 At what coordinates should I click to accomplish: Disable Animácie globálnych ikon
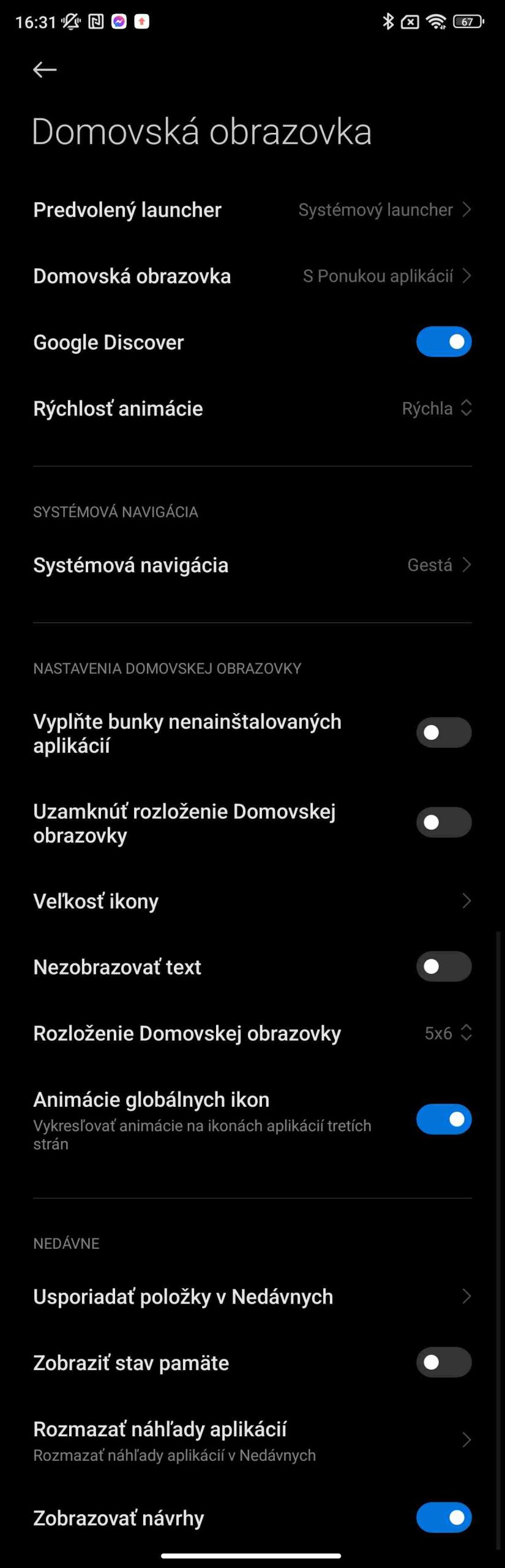[x=444, y=1119]
